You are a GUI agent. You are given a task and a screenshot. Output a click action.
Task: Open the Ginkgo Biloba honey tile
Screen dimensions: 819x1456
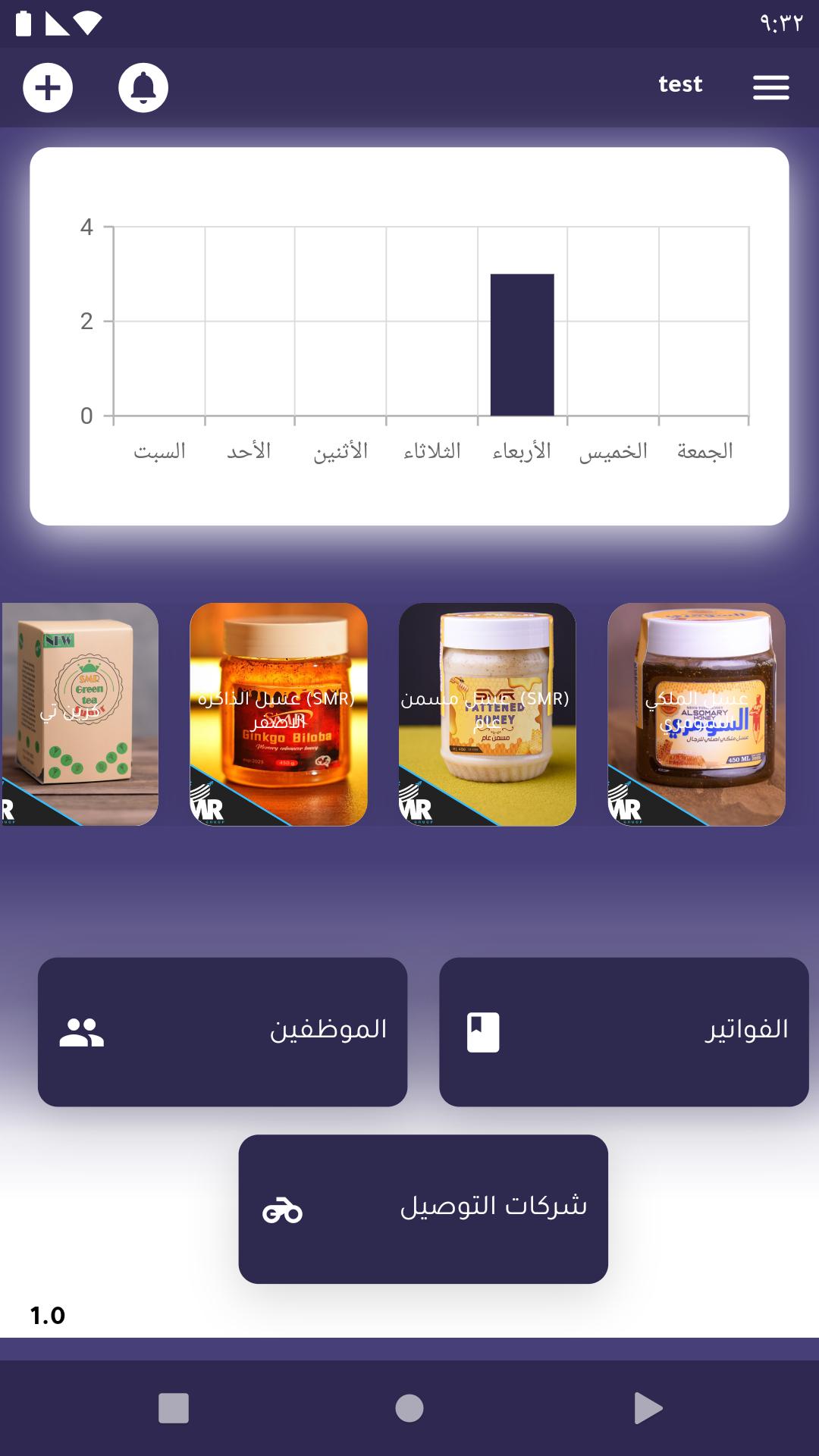tap(278, 714)
